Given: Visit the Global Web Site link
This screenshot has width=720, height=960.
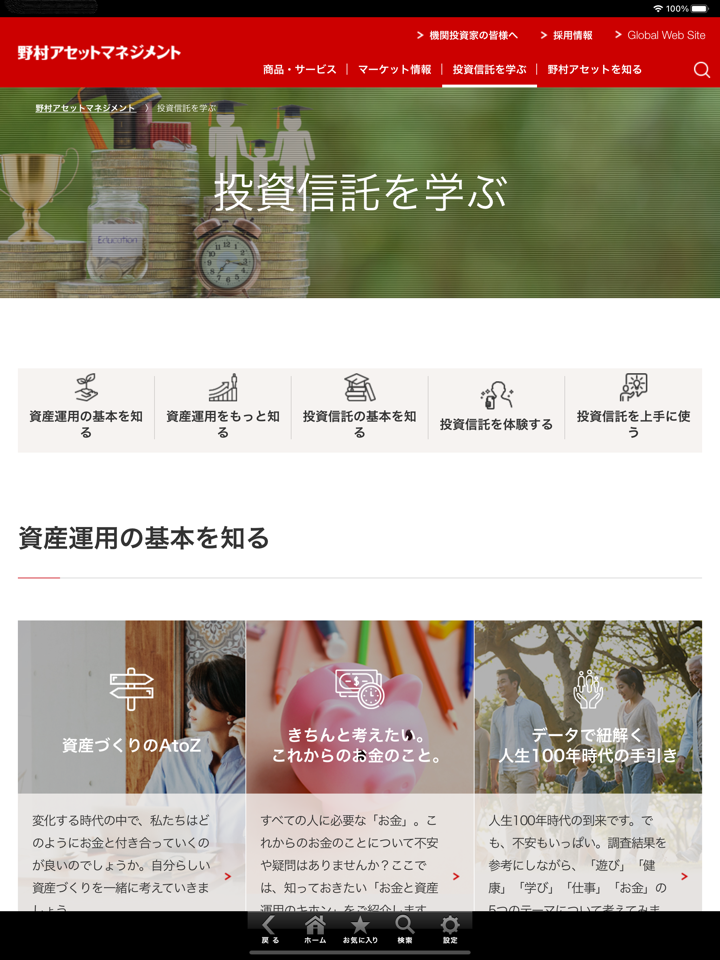Looking at the screenshot, I should point(666,35).
